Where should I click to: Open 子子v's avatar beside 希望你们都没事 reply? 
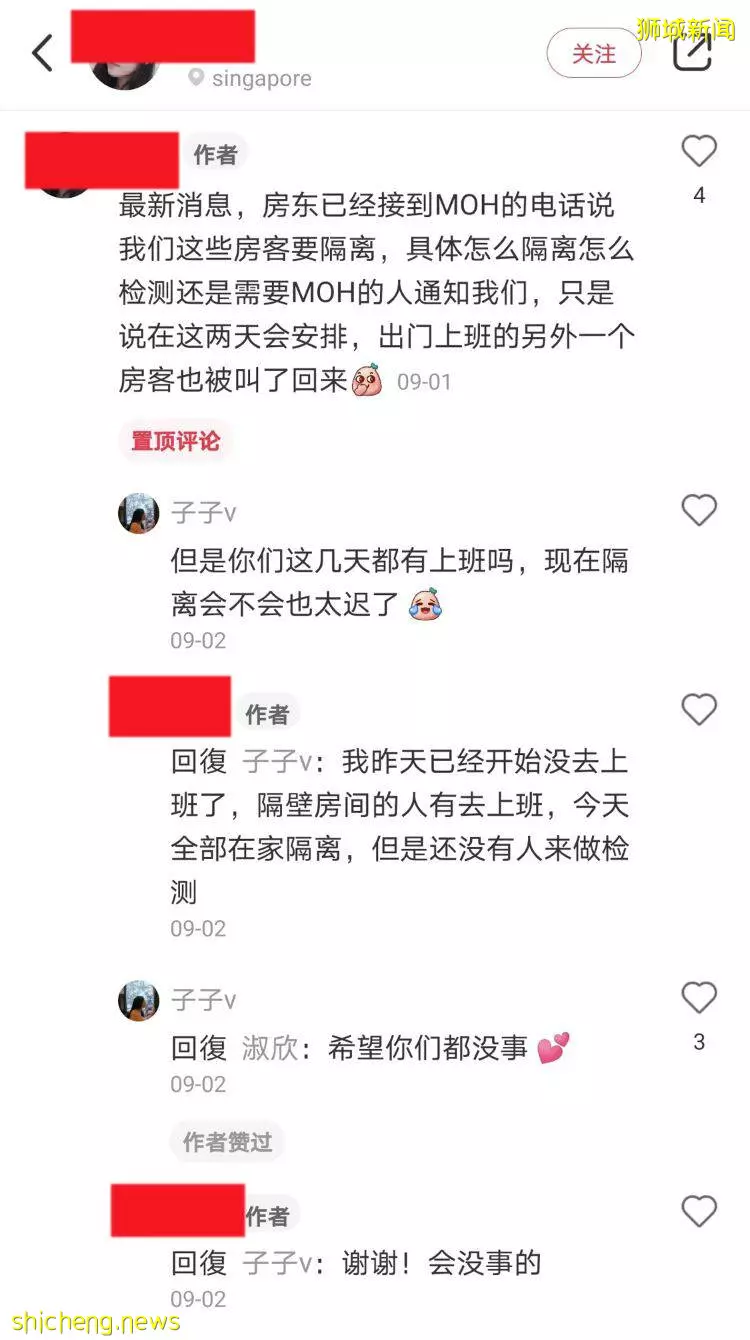tap(139, 1000)
